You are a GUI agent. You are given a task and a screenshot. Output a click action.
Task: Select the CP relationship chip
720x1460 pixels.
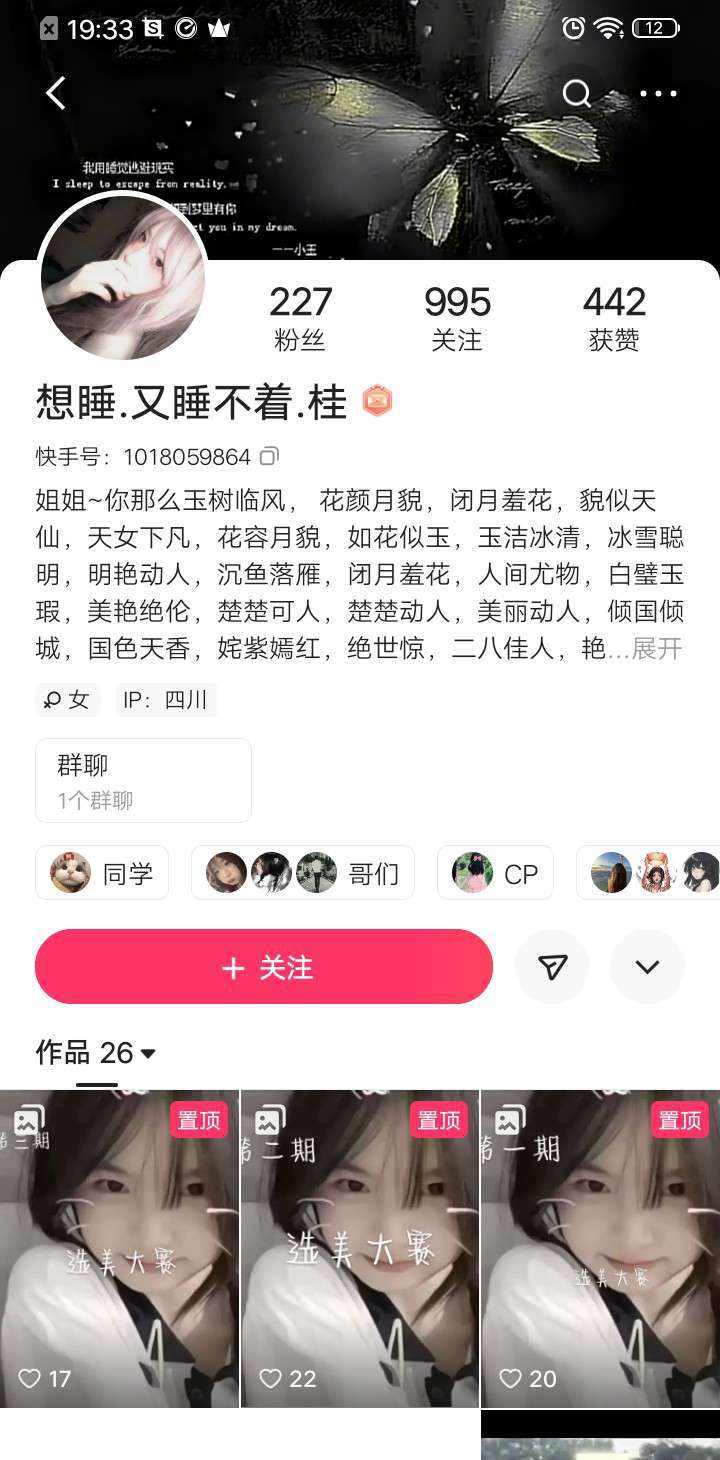click(x=495, y=873)
